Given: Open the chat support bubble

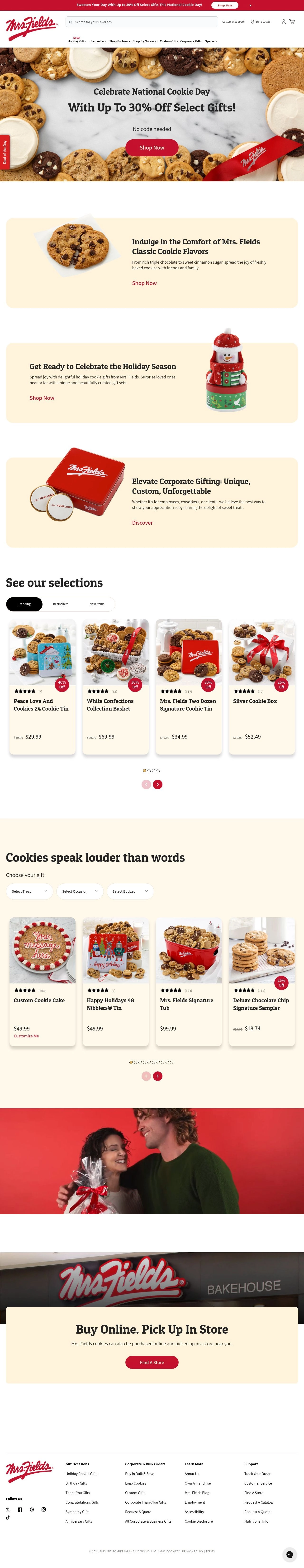Looking at the screenshot, I should pyautogui.click(x=290, y=1554).
